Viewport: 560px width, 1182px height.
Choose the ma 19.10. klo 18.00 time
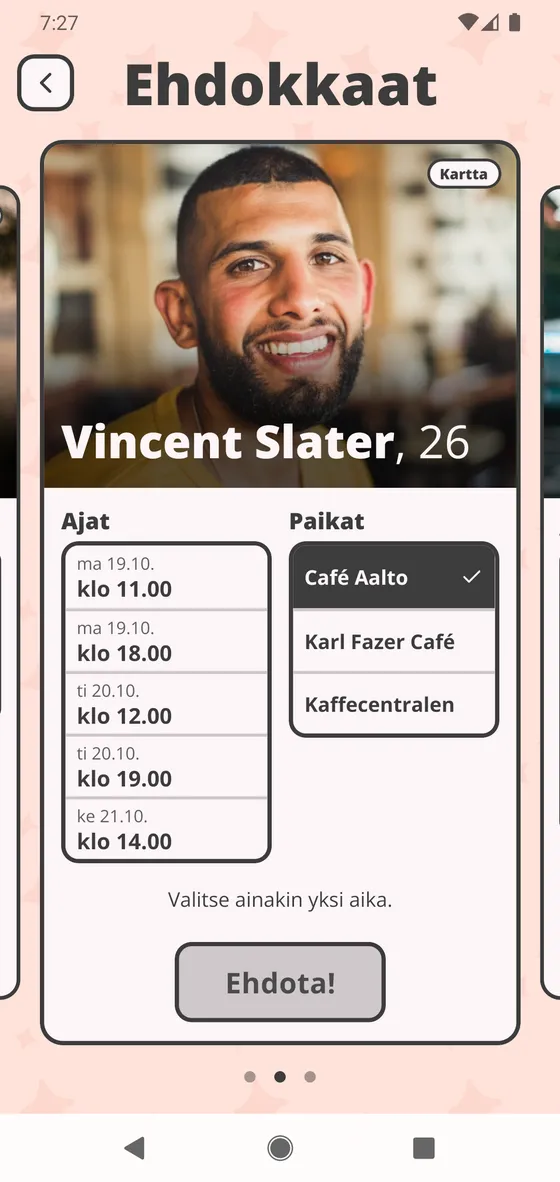click(x=166, y=641)
